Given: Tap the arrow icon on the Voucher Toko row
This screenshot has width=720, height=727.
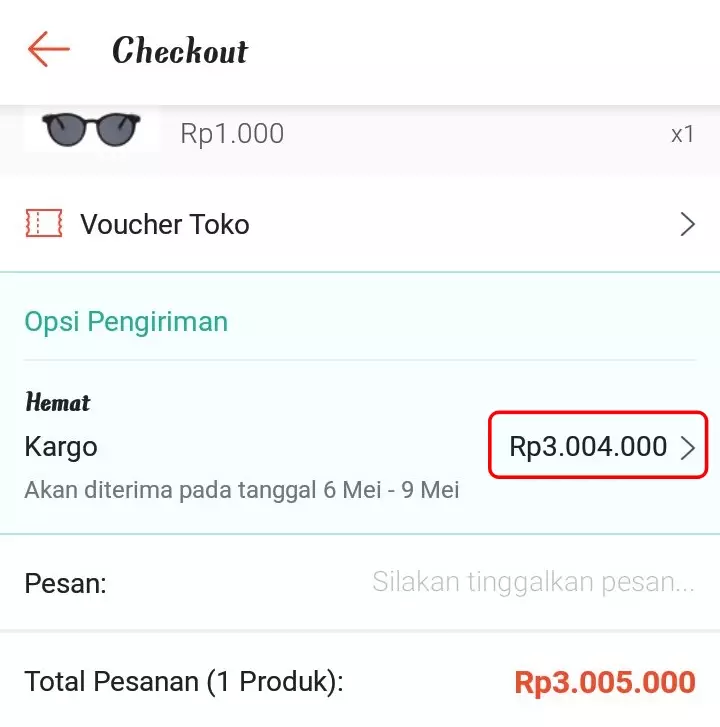Looking at the screenshot, I should (x=688, y=224).
